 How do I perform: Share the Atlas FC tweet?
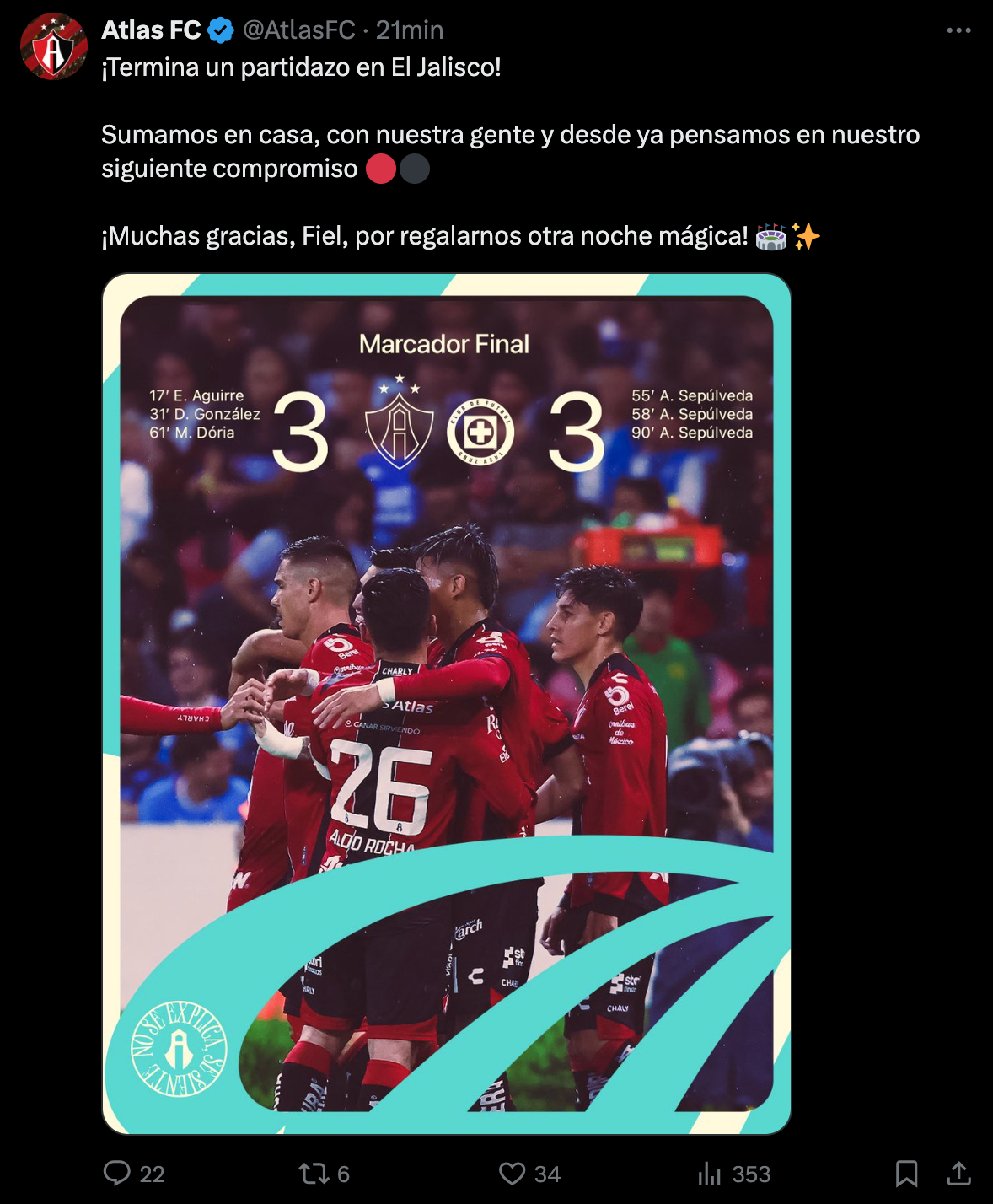[x=958, y=1173]
